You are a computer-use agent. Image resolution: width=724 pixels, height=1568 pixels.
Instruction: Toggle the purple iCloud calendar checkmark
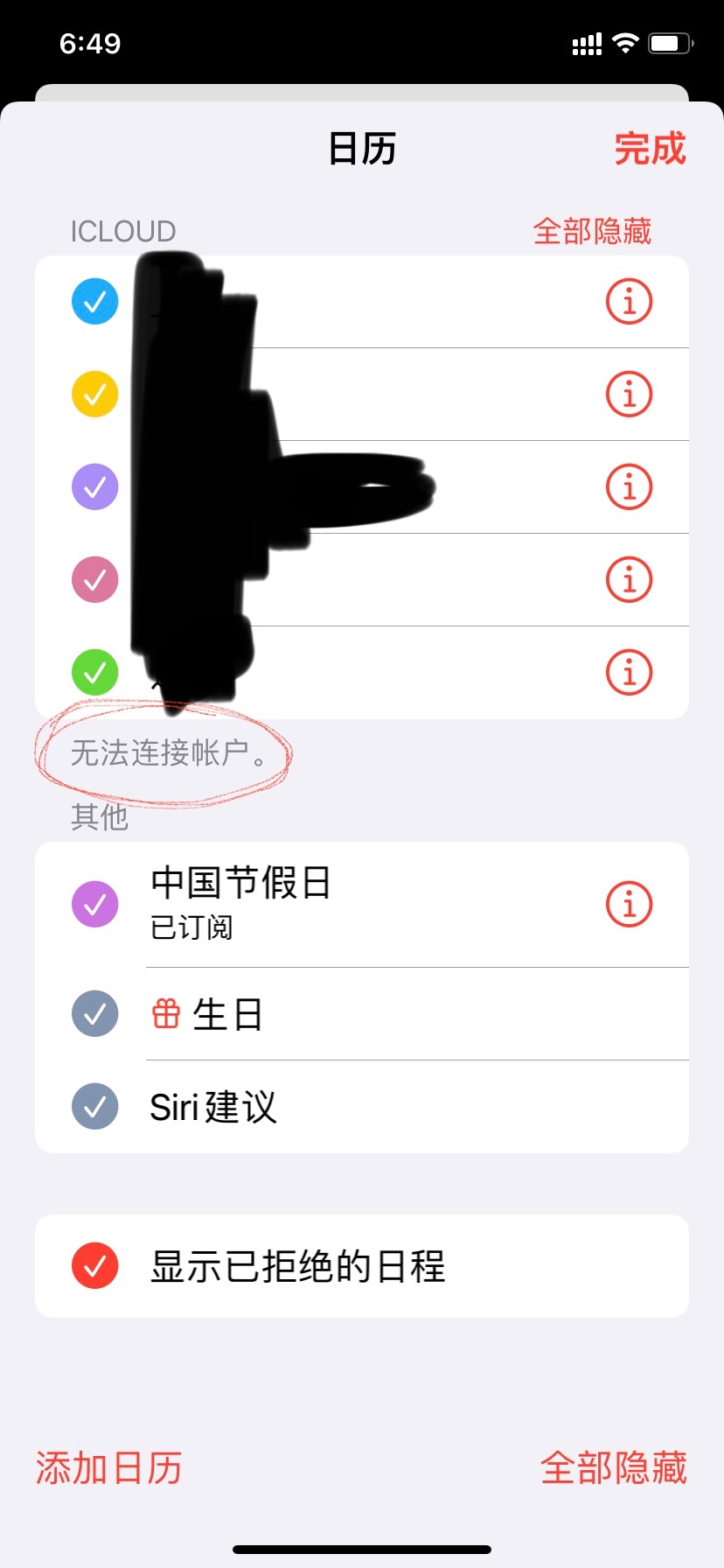(x=94, y=487)
